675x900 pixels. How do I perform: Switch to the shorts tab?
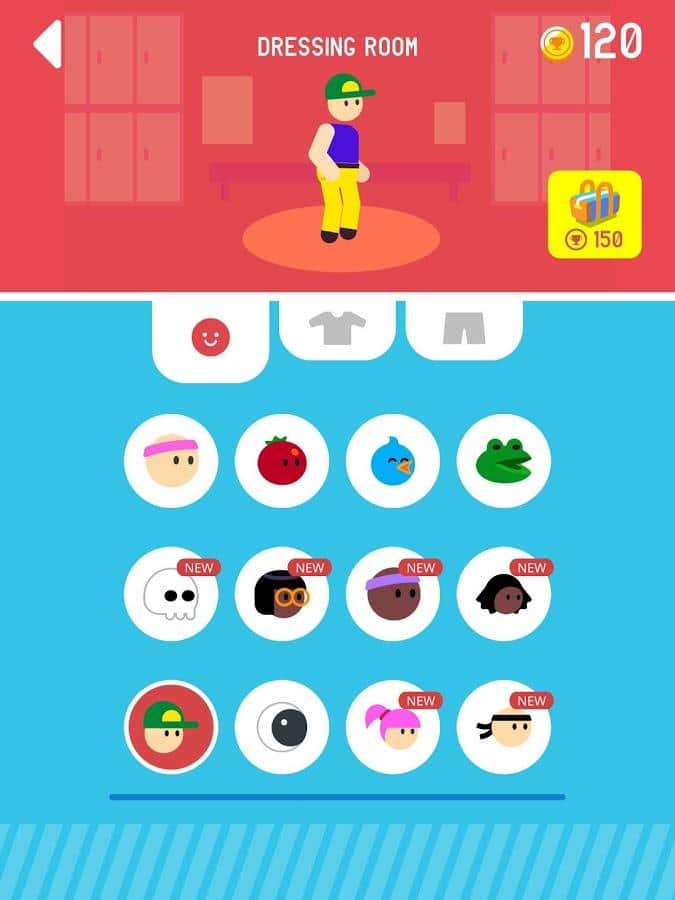click(x=463, y=327)
